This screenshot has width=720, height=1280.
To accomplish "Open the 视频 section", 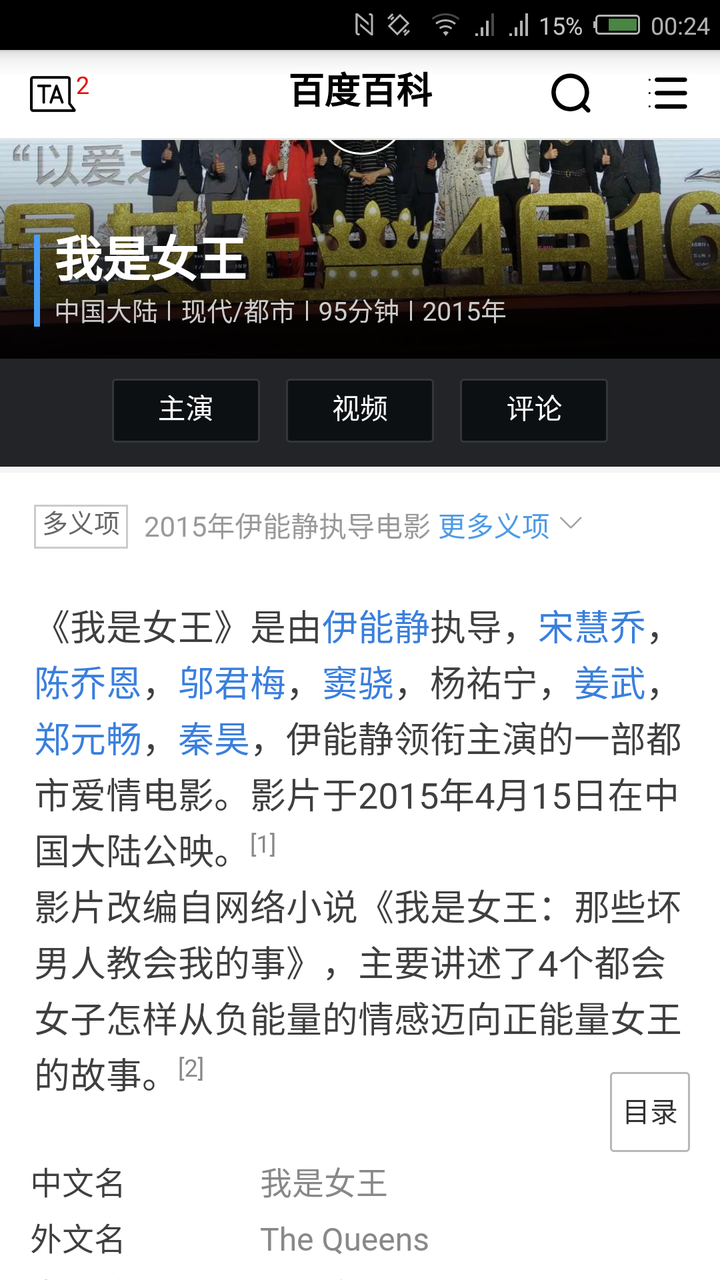I will (x=360, y=410).
